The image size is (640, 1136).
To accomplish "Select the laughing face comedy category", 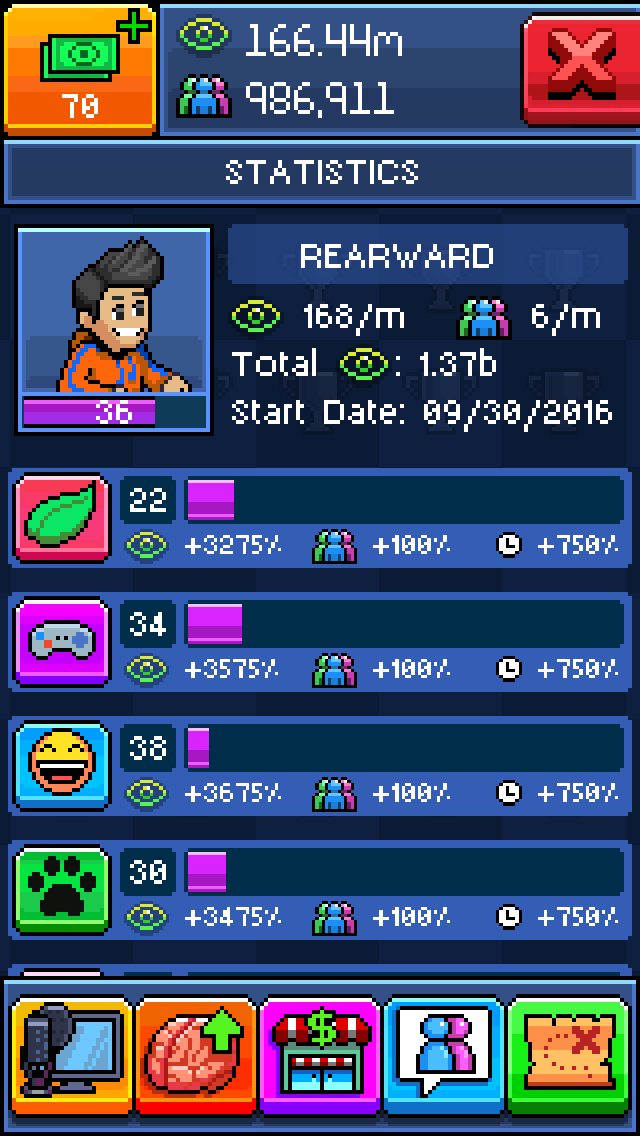I will [x=63, y=766].
